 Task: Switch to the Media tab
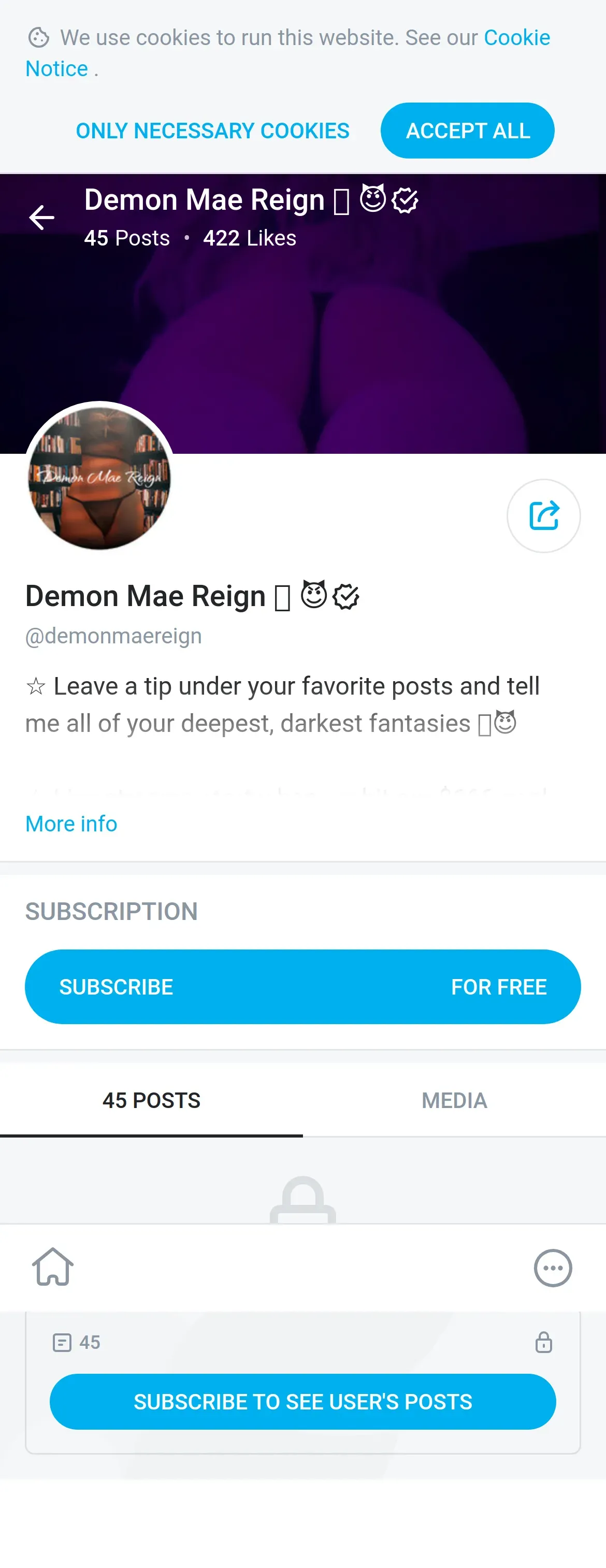(454, 1100)
